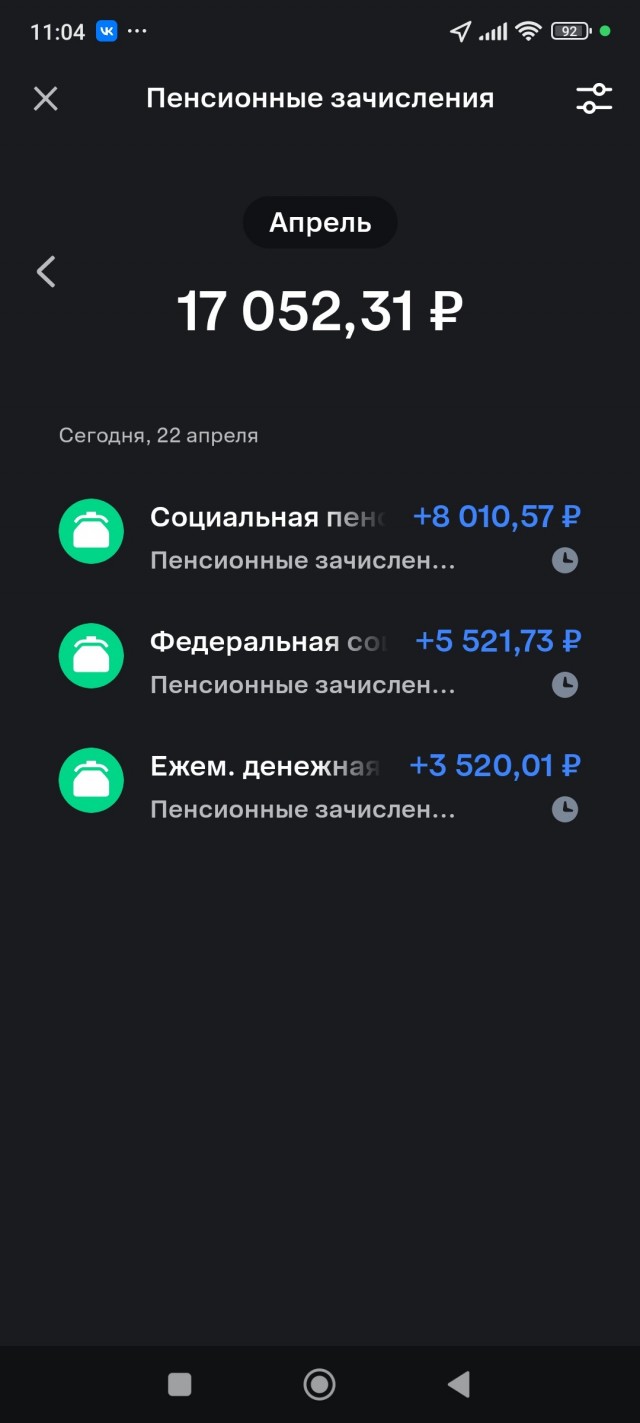This screenshot has height=1423, width=640.
Task: Open the filter settings icon
Action: coord(593,98)
